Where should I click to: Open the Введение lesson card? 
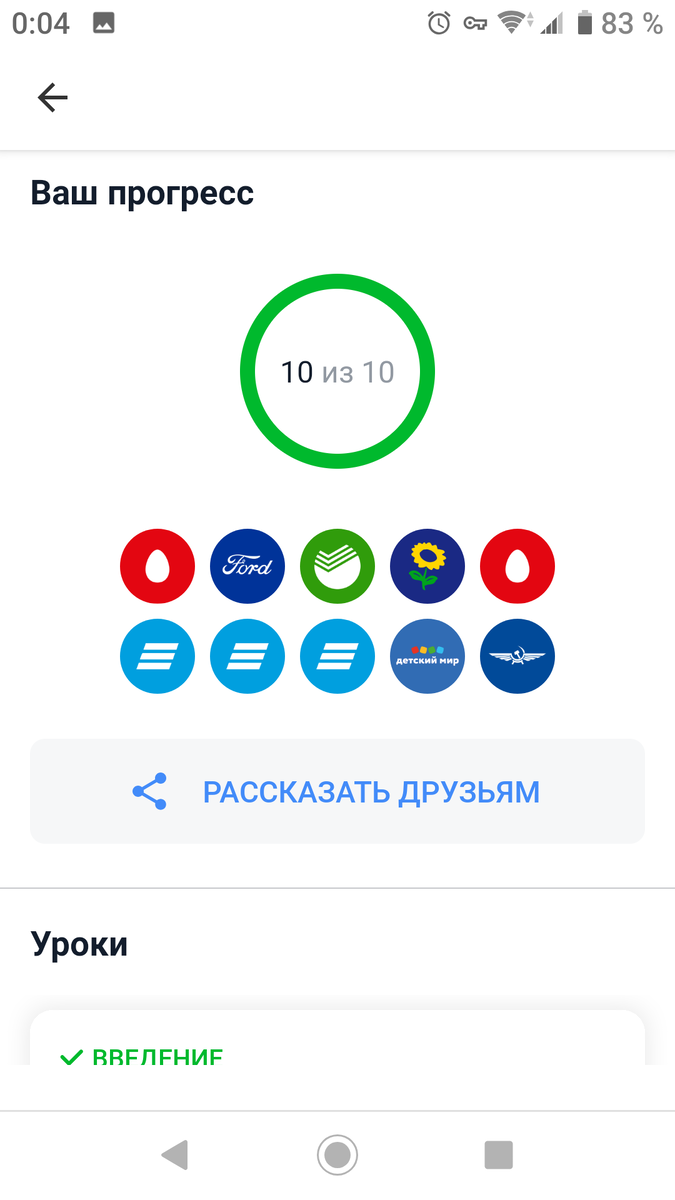pos(337,1045)
